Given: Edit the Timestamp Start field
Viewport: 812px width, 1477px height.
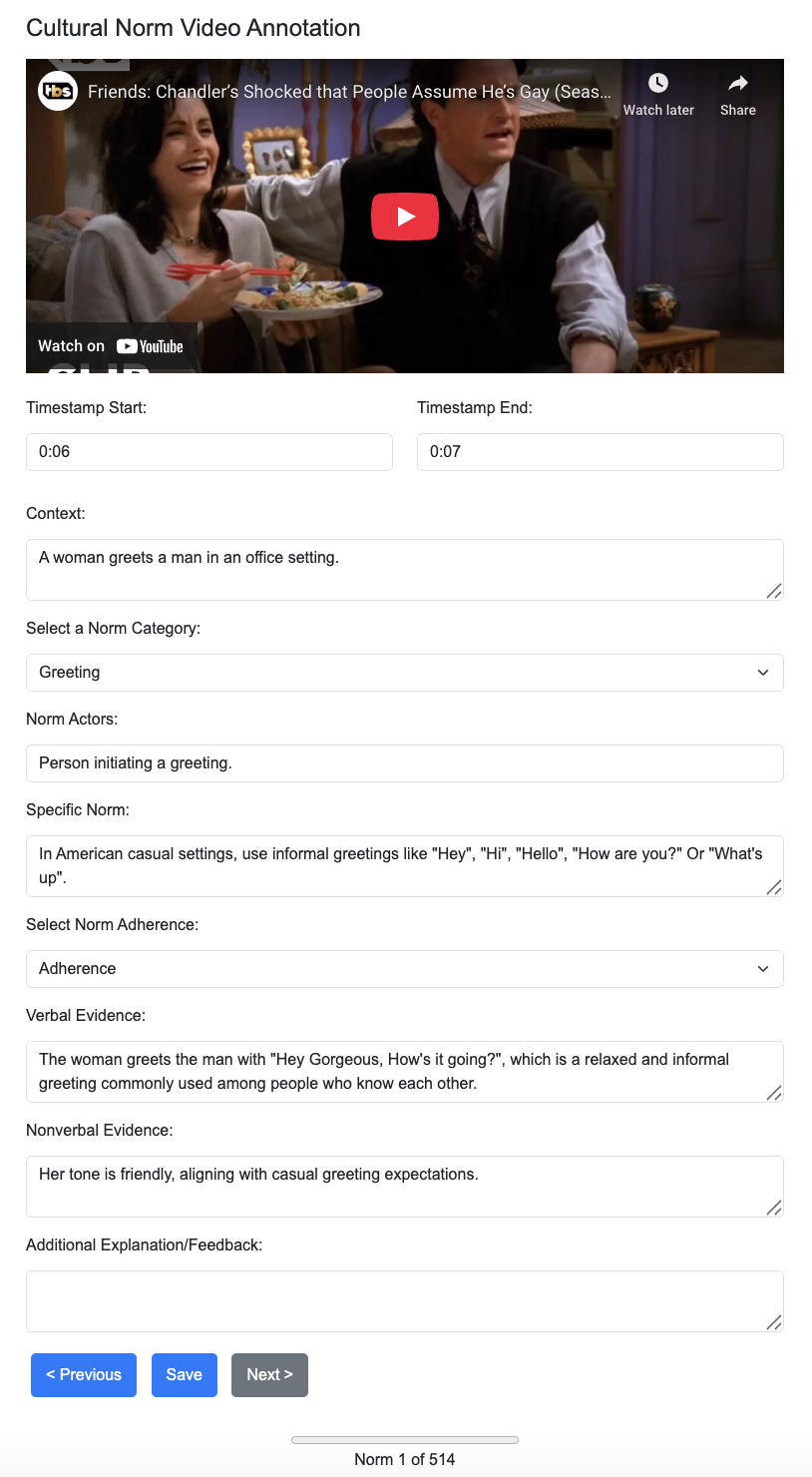Looking at the screenshot, I should 208,452.
